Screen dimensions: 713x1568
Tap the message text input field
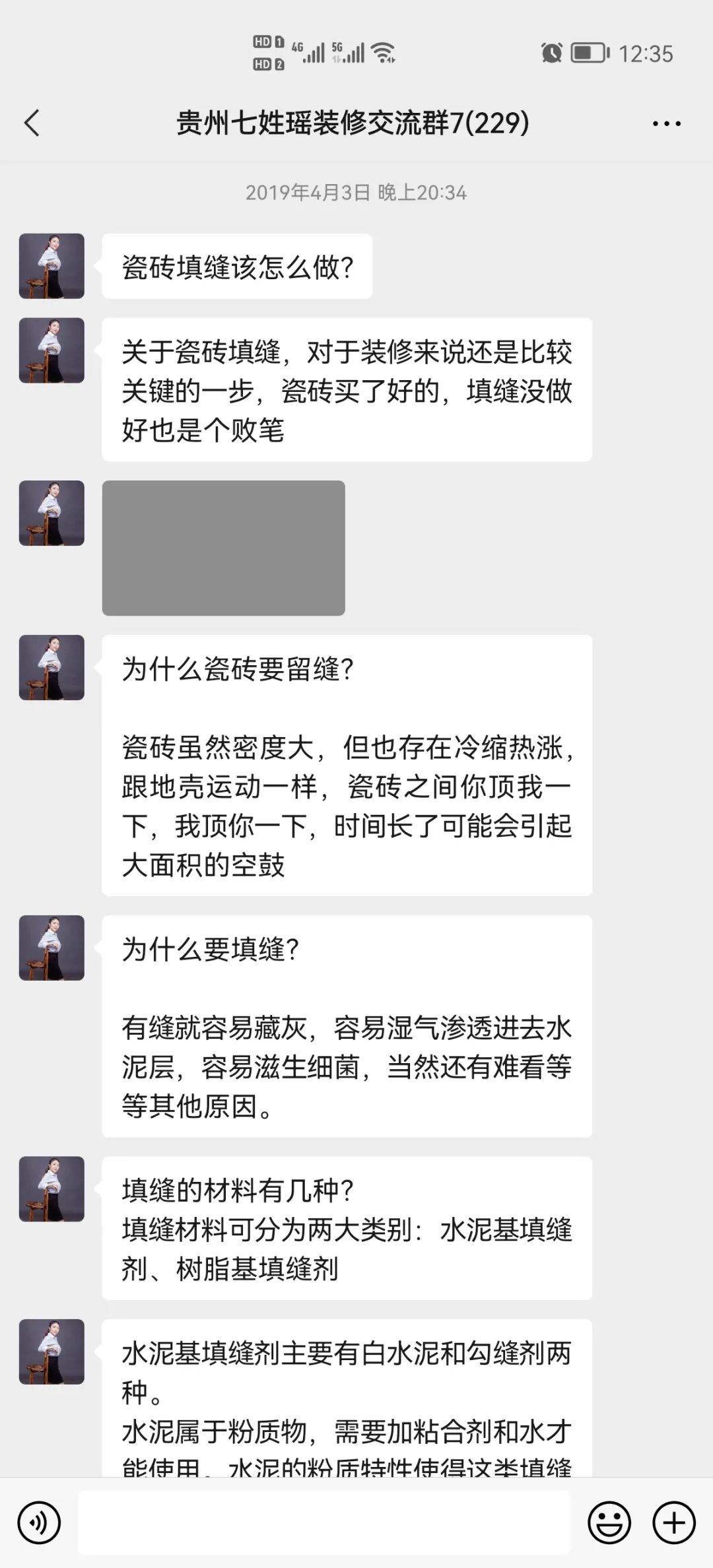[x=323, y=1522]
